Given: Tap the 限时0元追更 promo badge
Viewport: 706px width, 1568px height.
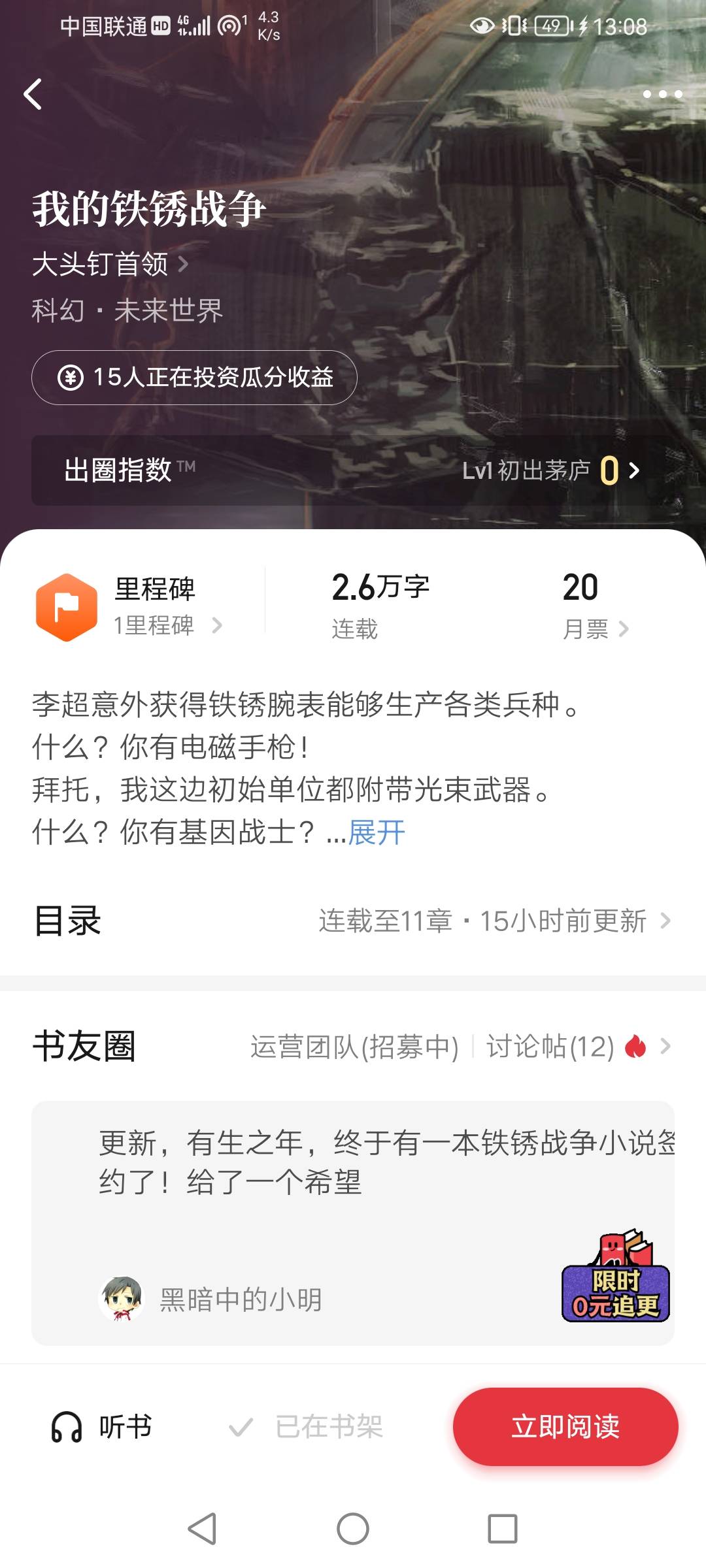Looking at the screenshot, I should [615, 1281].
